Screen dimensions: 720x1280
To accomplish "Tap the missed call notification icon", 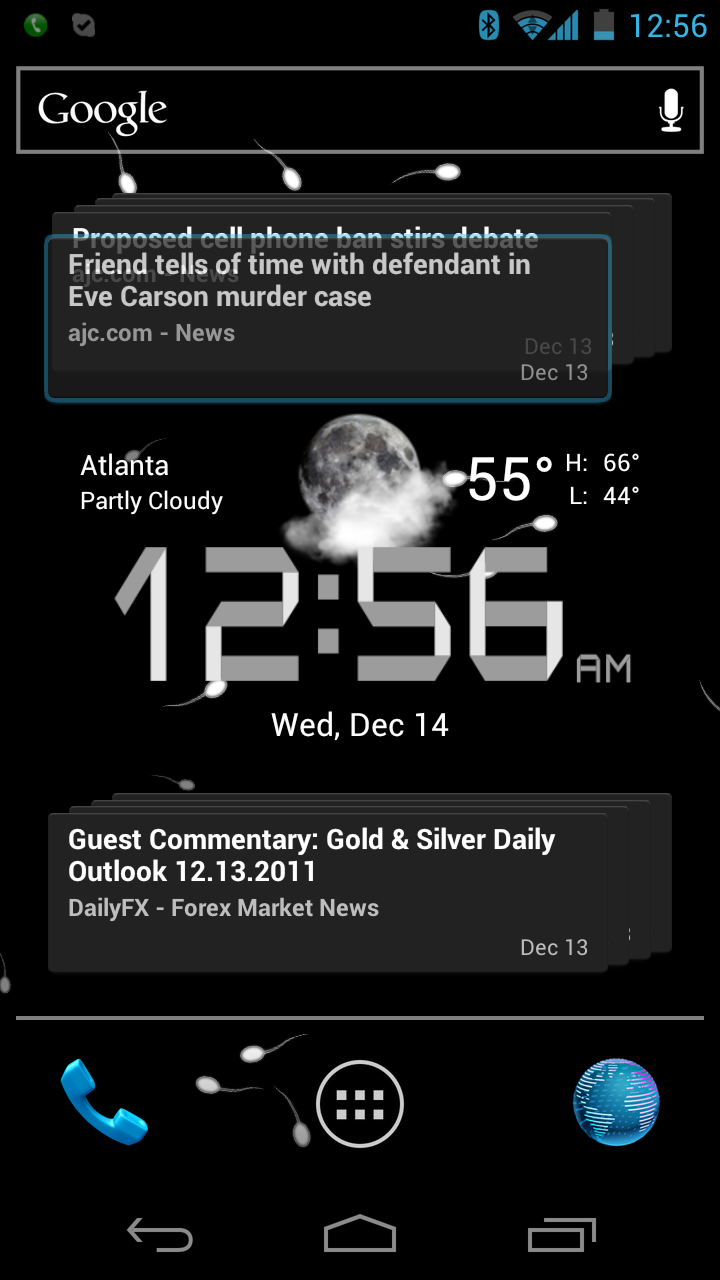I will [35, 26].
